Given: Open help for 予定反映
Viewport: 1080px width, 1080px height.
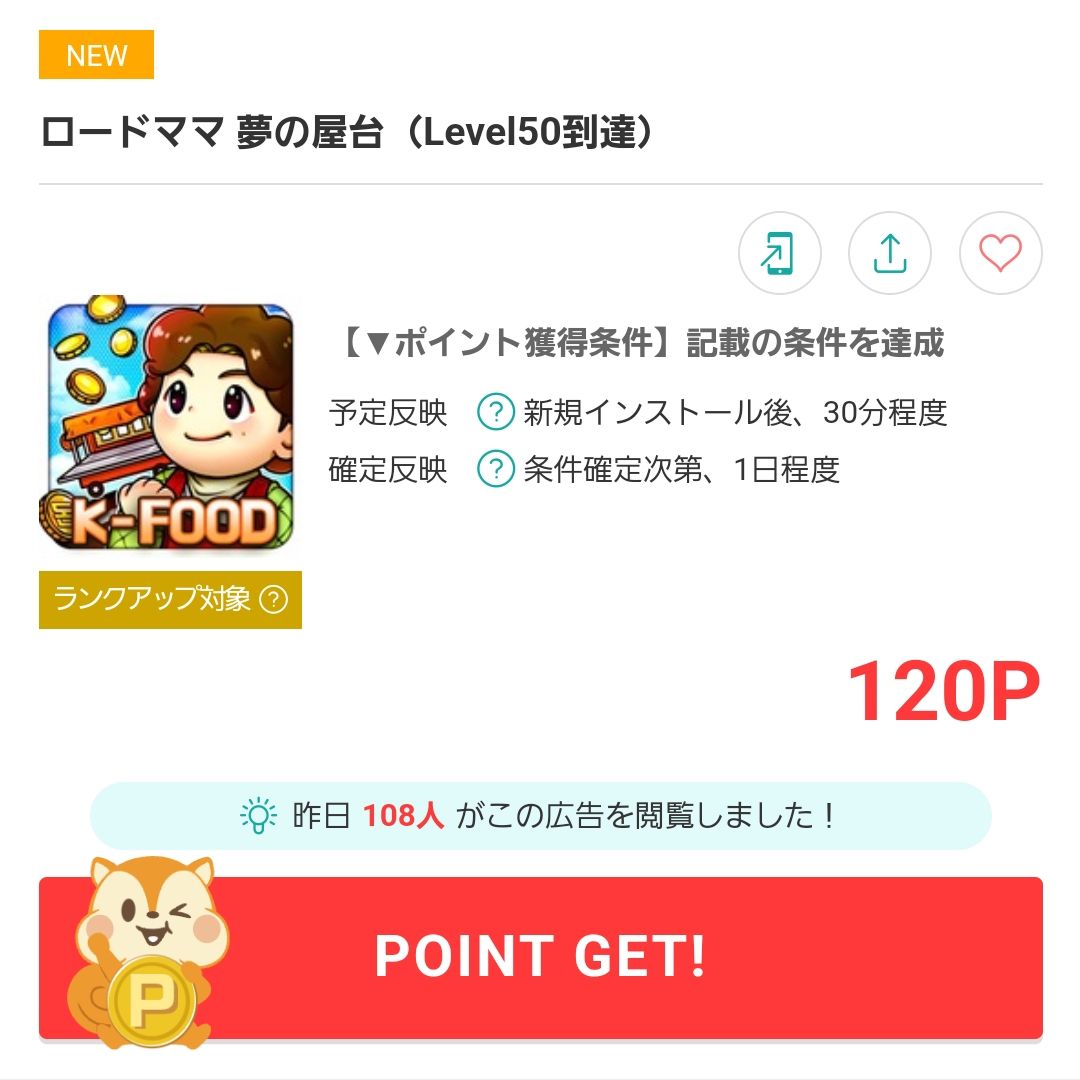Looking at the screenshot, I should [x=495, y=412].
